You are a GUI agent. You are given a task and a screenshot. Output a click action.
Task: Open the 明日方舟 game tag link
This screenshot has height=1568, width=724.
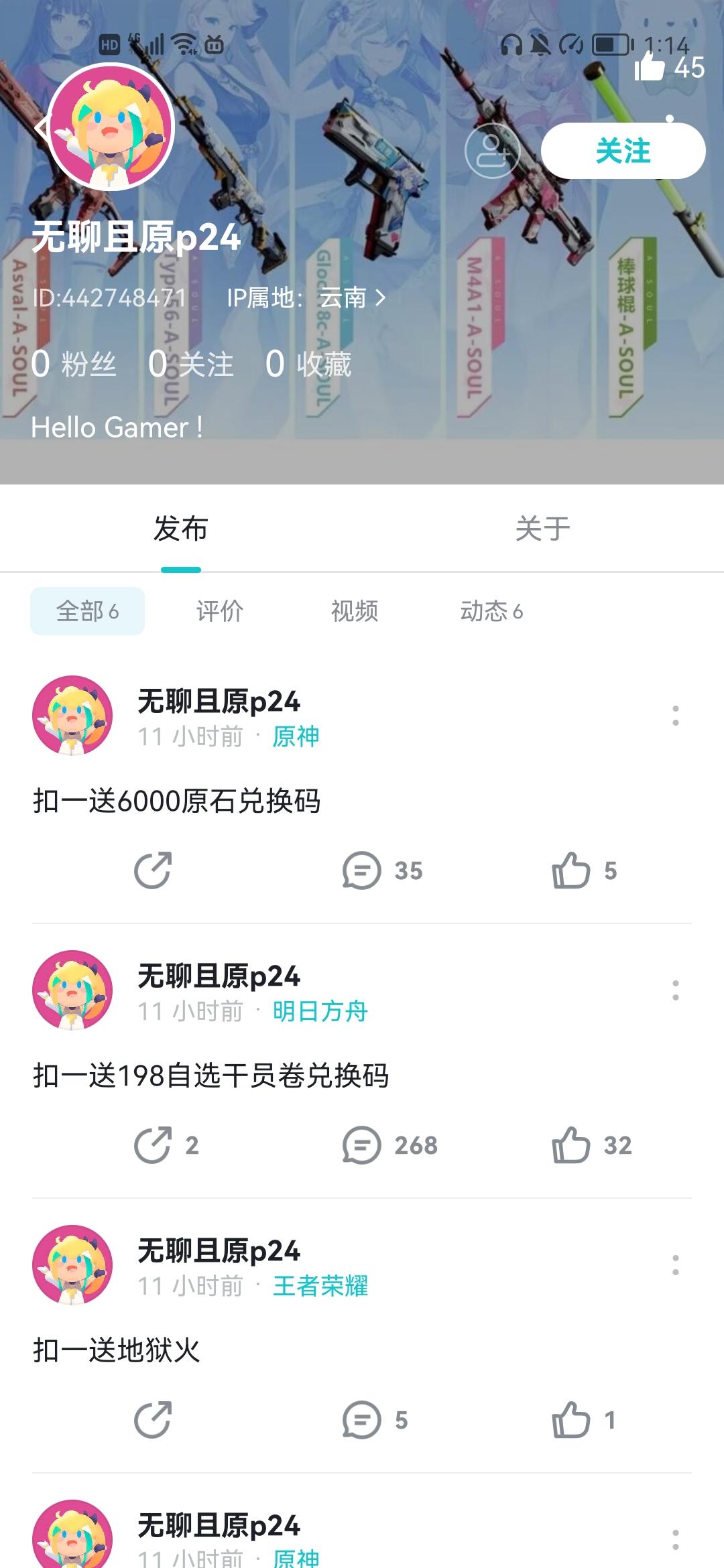tap(320, 1011)
